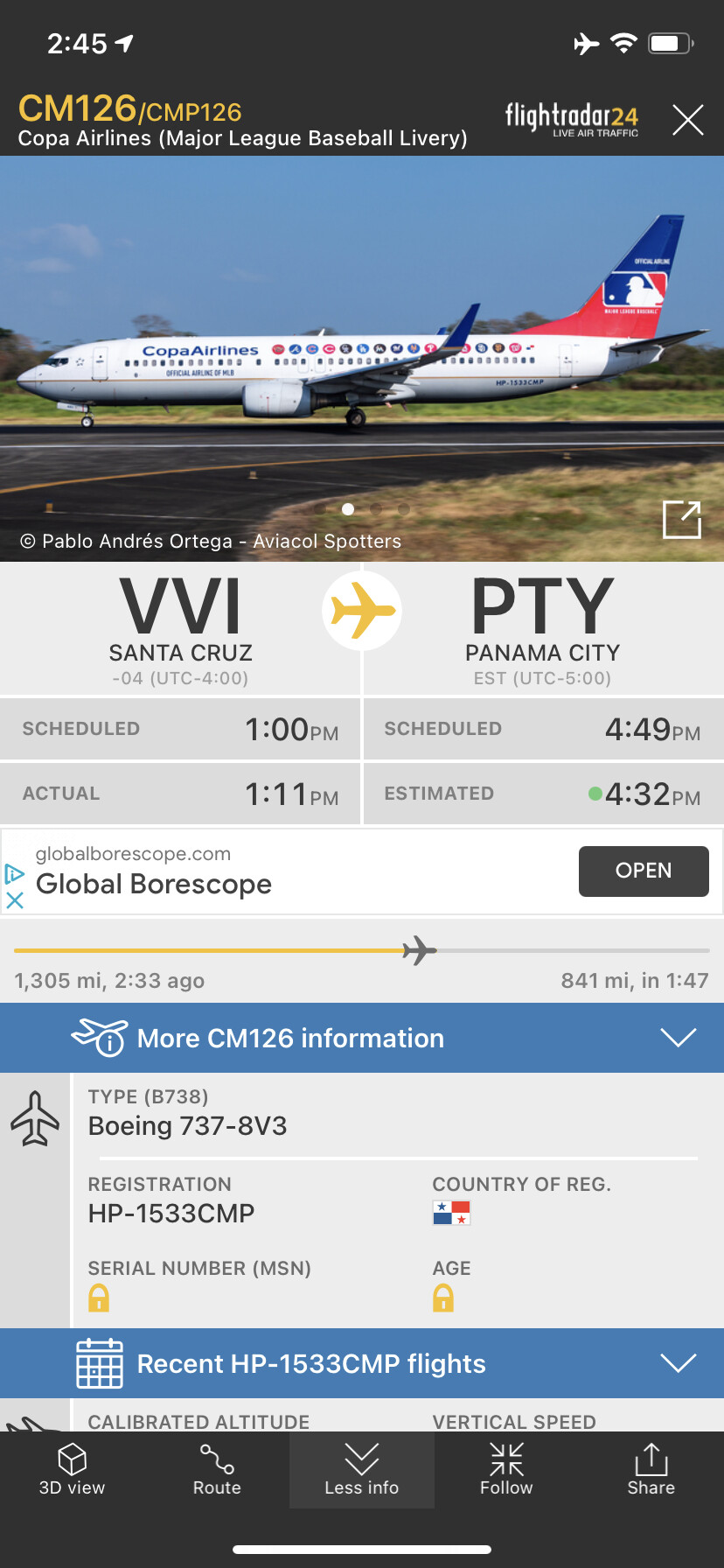Unlock the serial number (MSN) field

[99, 1298]
